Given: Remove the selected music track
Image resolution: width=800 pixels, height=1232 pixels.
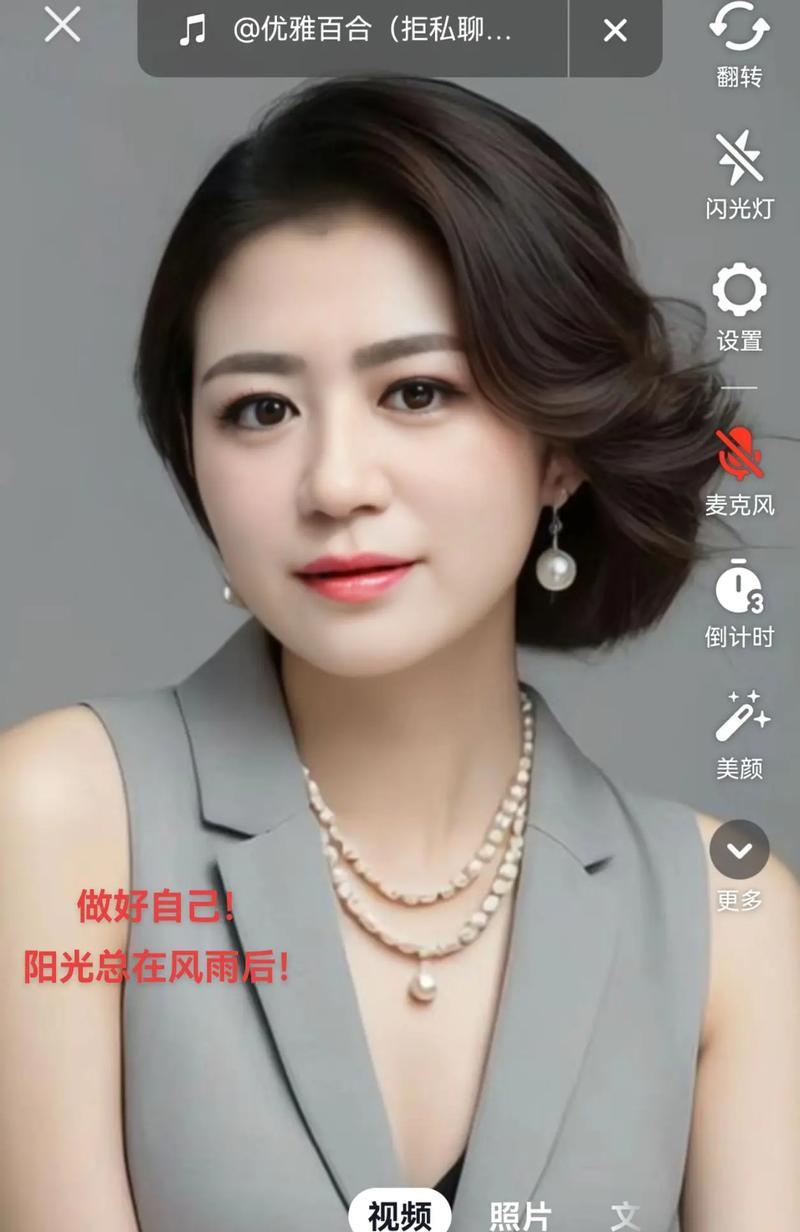Looking at the screenshot, I should pyautogui.click(x=615, y=31).
